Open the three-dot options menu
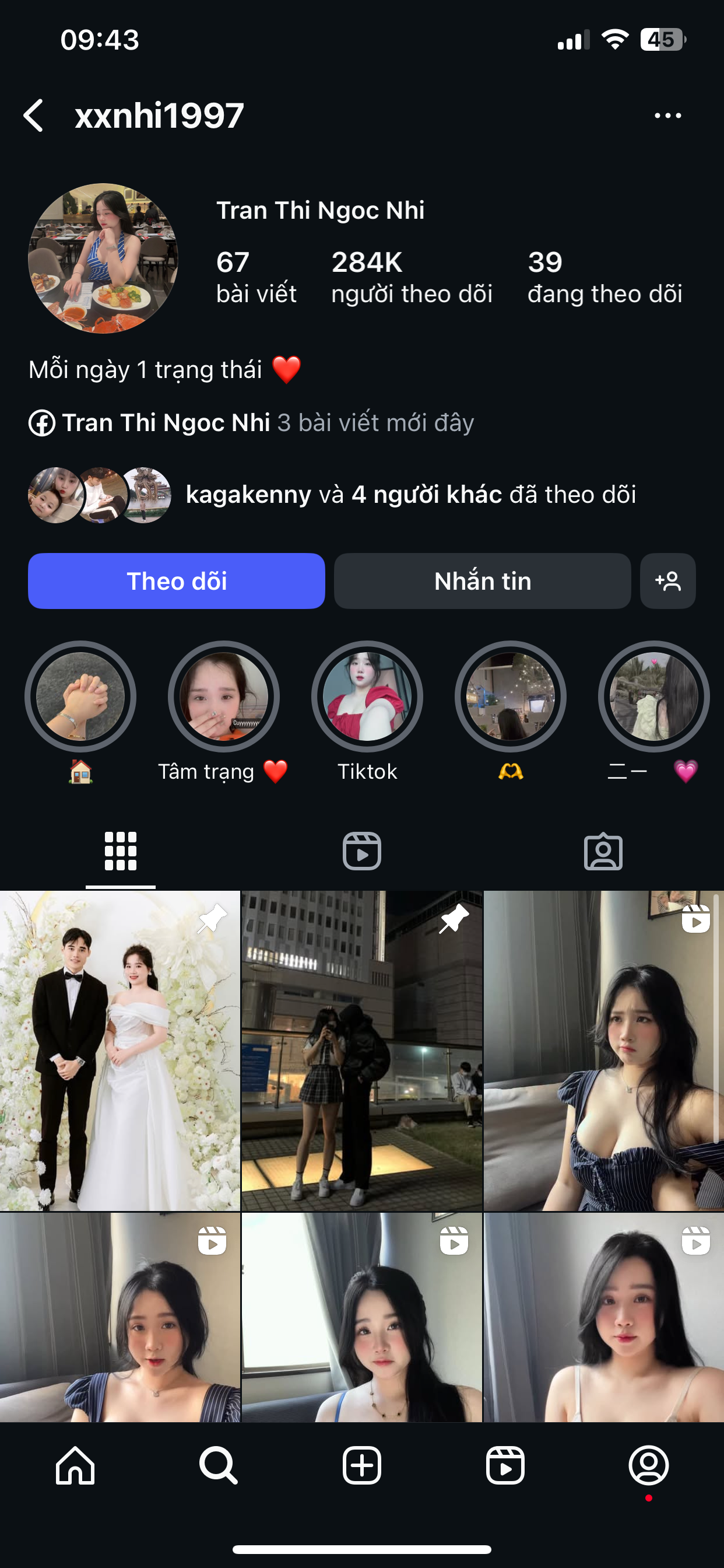This screenshot has height=1568, width=724. (667, 116)
